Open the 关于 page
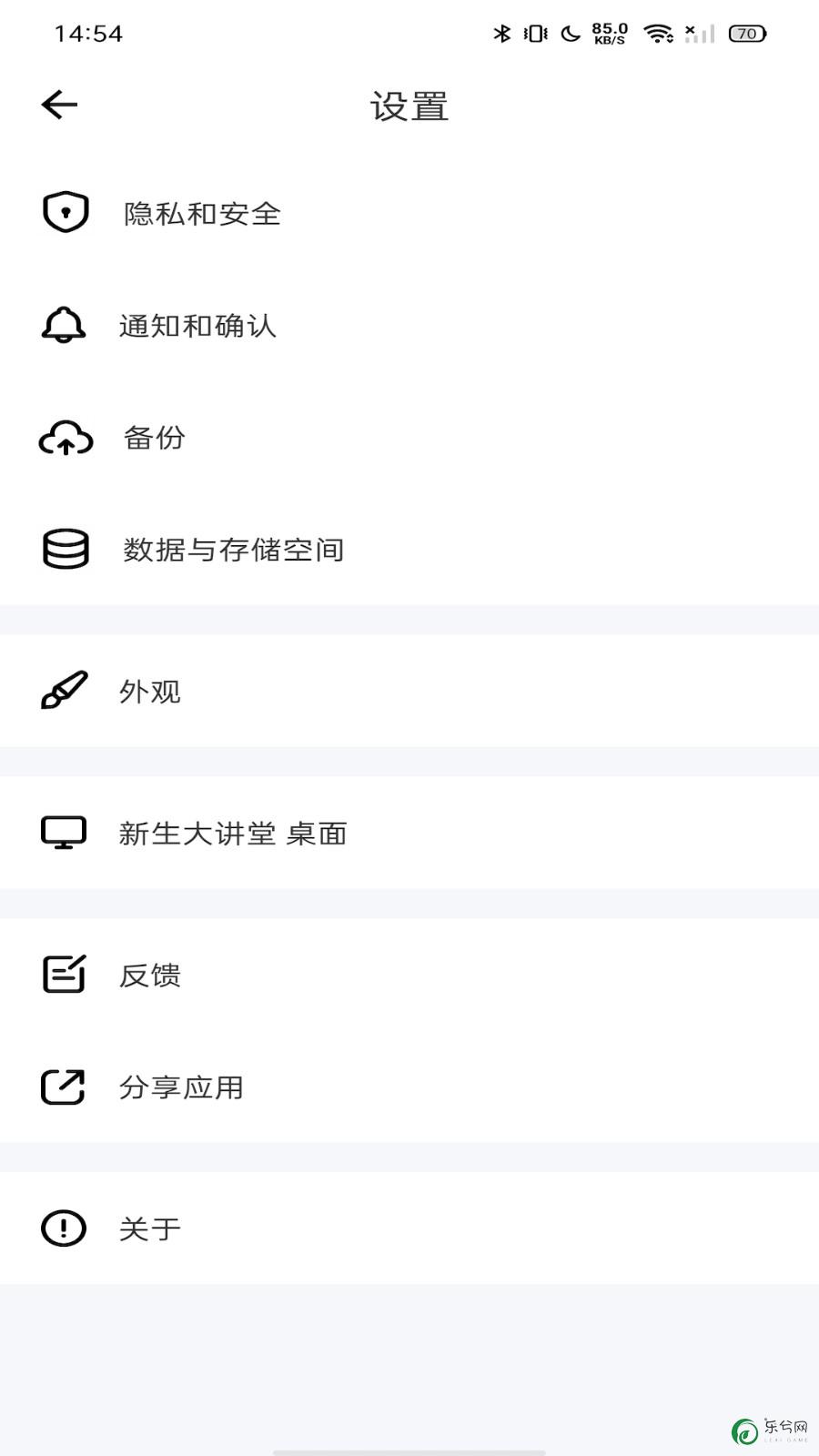The image size is (819, 1456). click(x=409, y=1228)
